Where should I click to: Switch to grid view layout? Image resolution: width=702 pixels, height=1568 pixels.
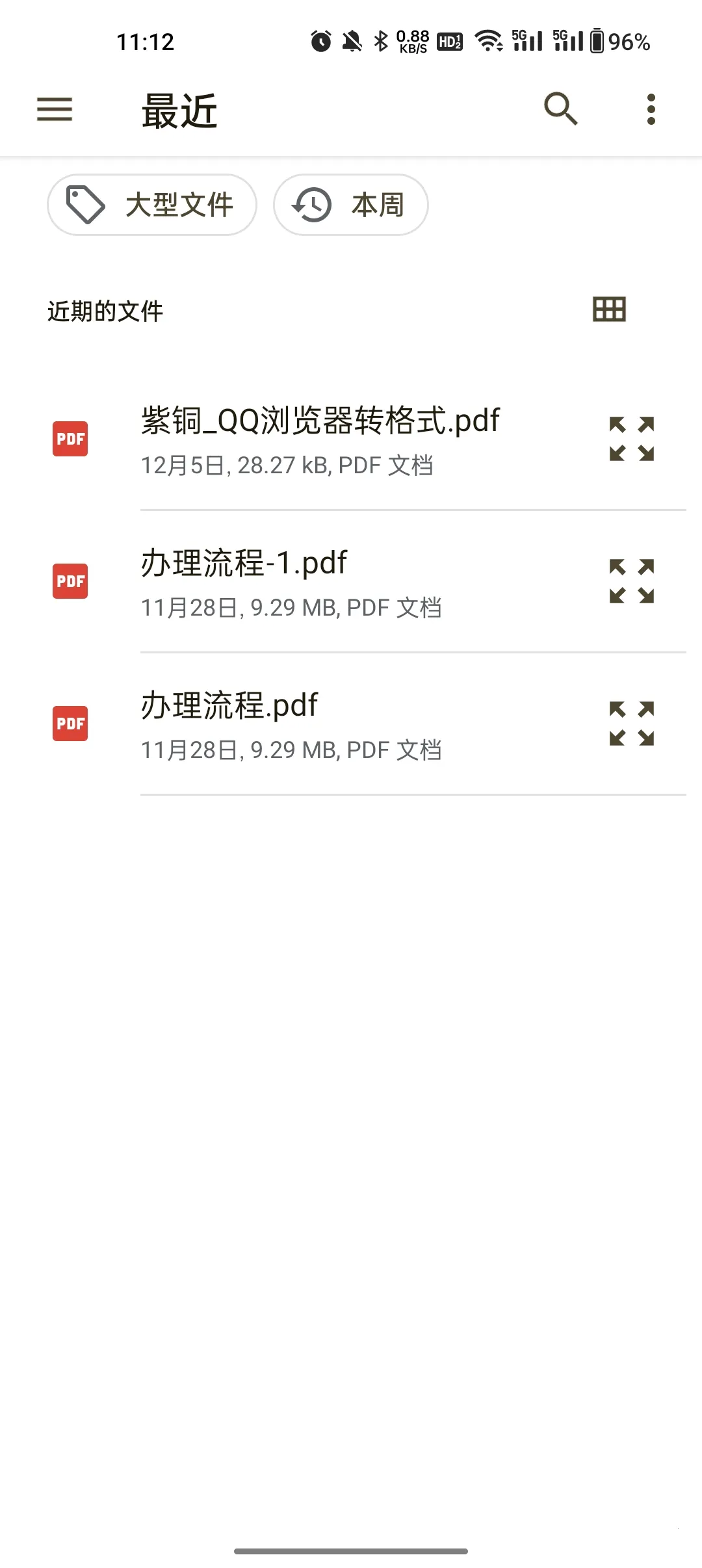click(x=609, y=309)
